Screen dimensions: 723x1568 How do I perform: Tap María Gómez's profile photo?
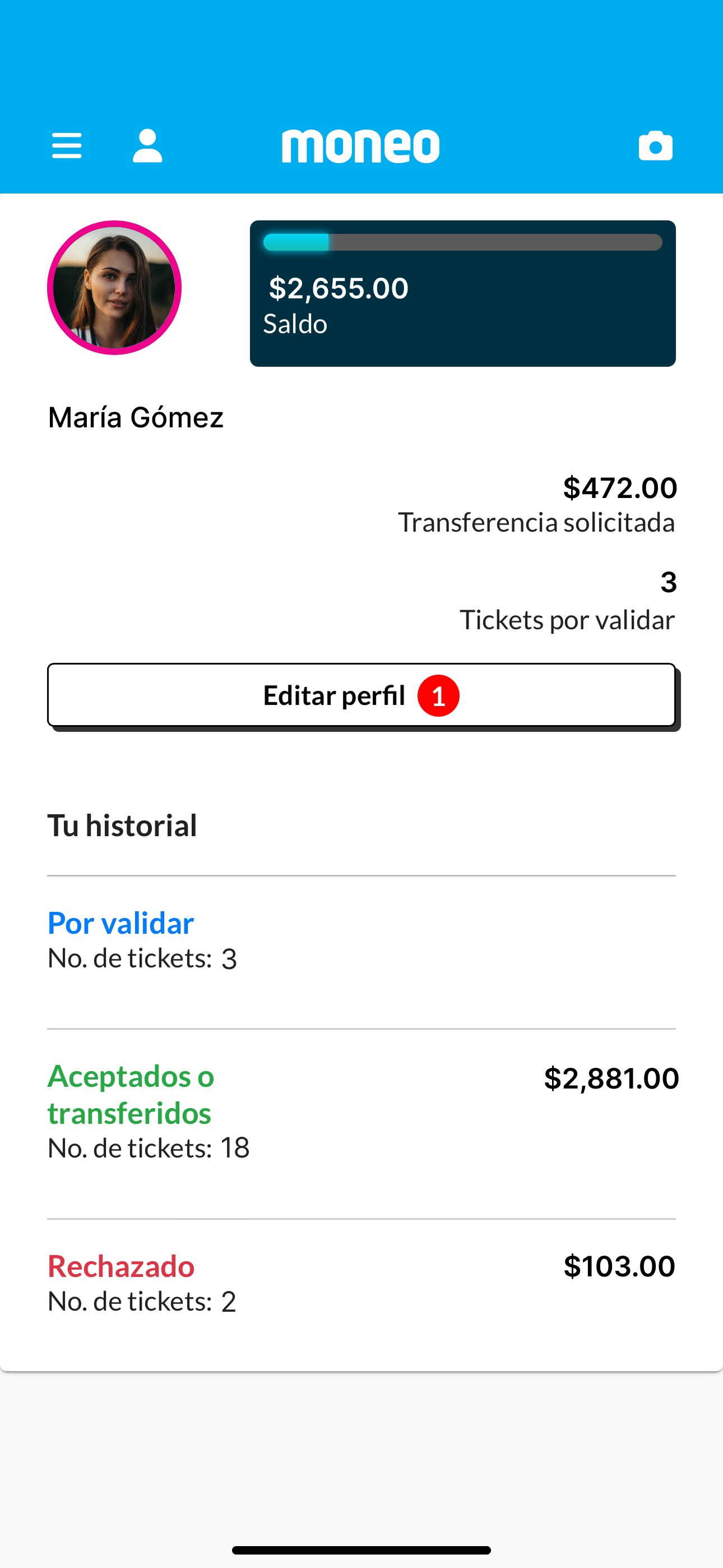tap(114, 287)
